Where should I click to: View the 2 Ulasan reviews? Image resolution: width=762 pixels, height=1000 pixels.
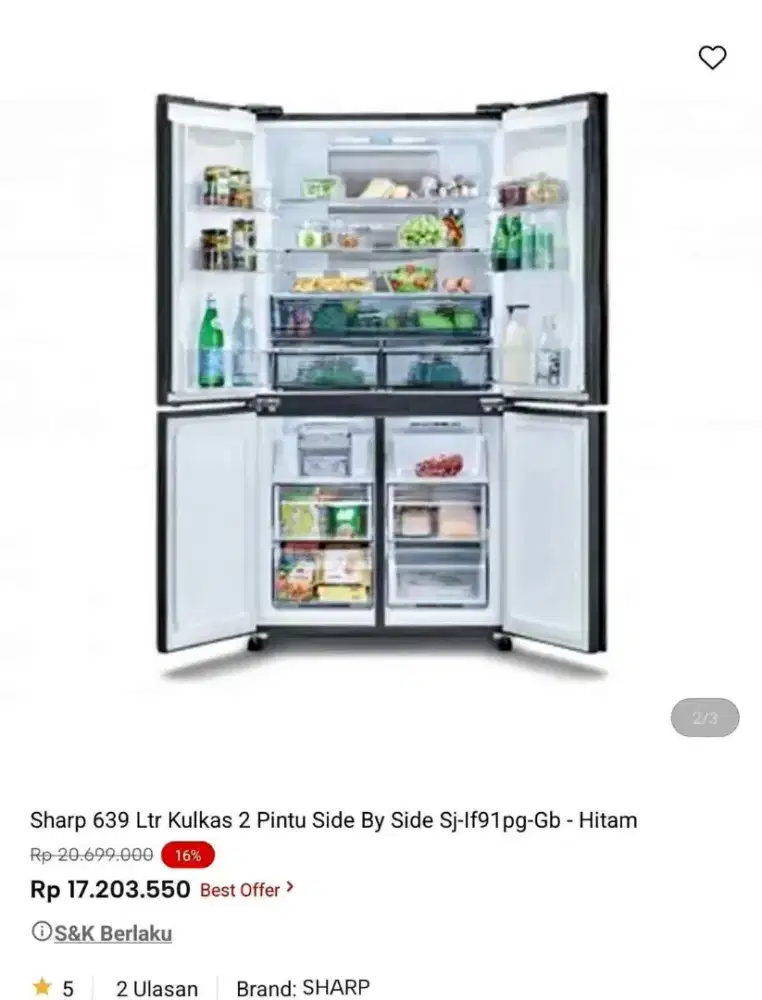tap(157, 988)
